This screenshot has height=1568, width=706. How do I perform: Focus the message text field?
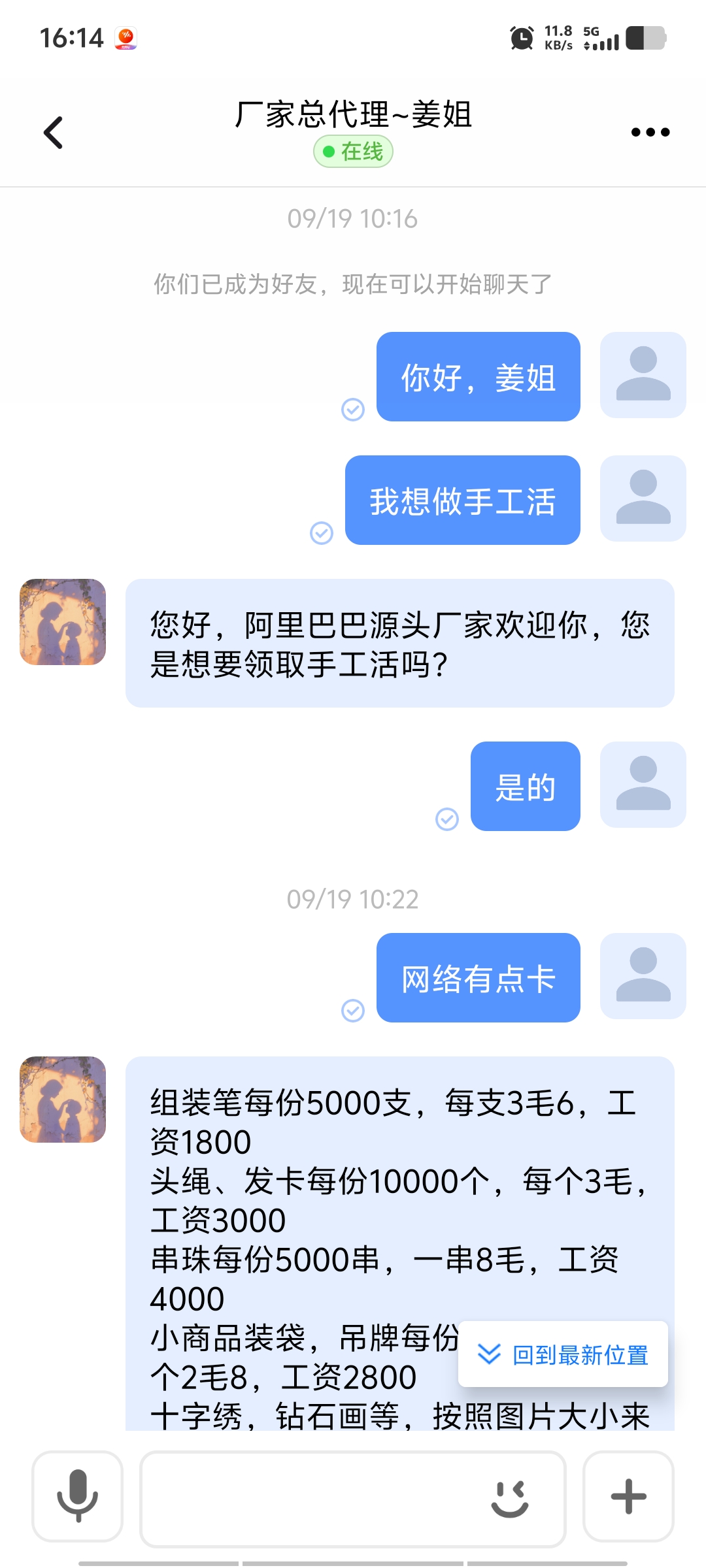pos(314,1499)
